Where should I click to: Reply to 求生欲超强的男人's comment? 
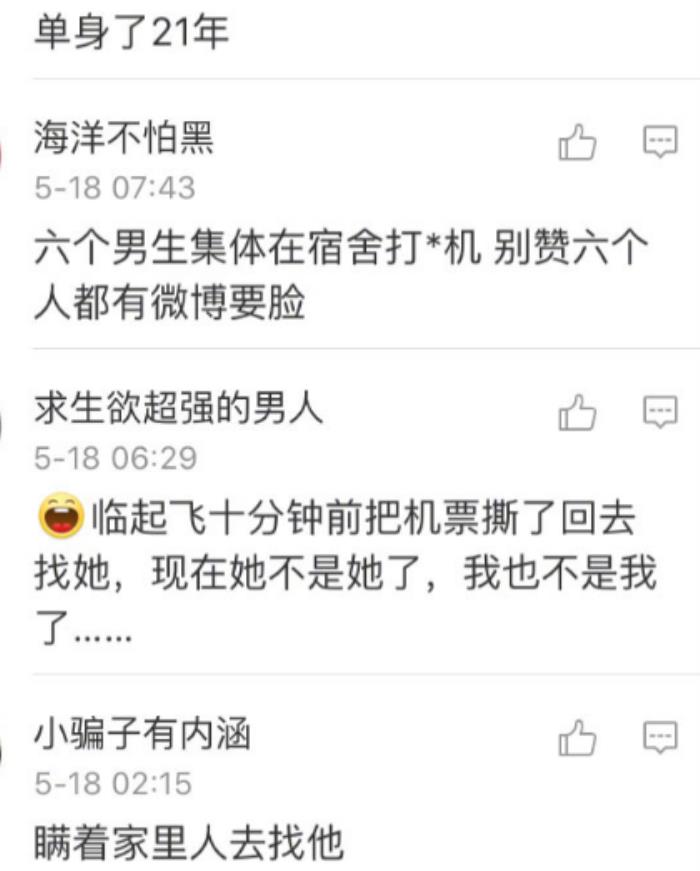point(659,412)
